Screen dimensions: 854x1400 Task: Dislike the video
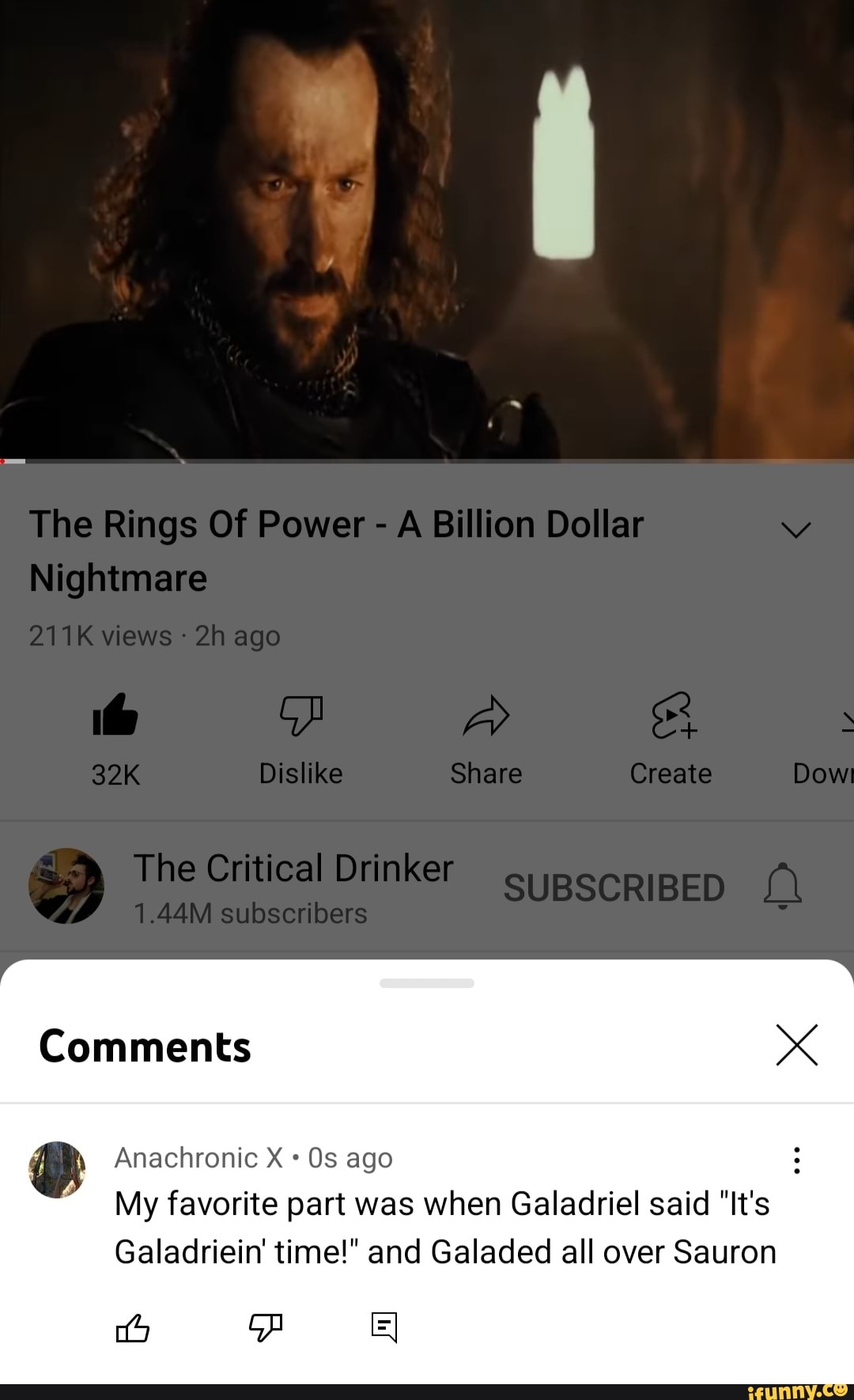(x=300, y=716)
